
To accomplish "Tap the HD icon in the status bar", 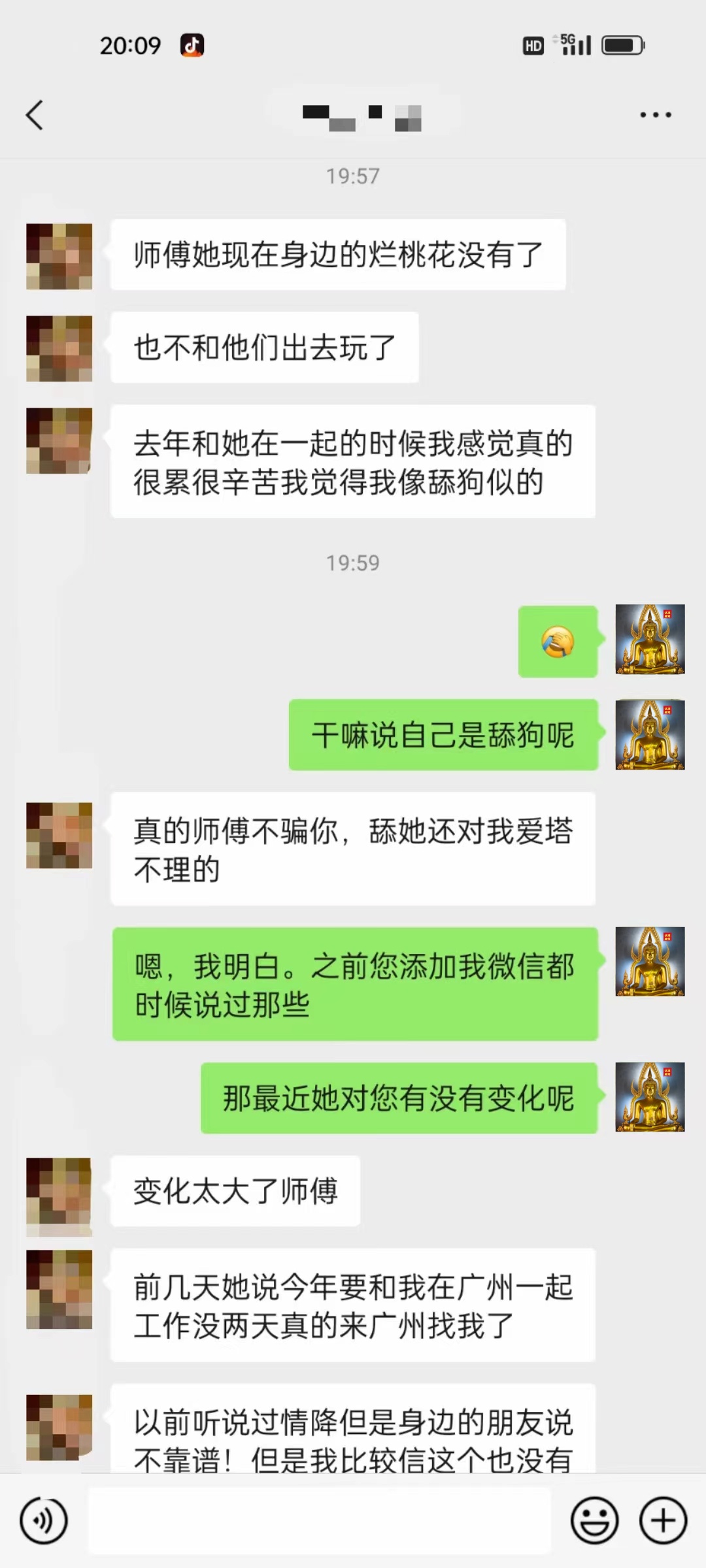I will [533, 44].
